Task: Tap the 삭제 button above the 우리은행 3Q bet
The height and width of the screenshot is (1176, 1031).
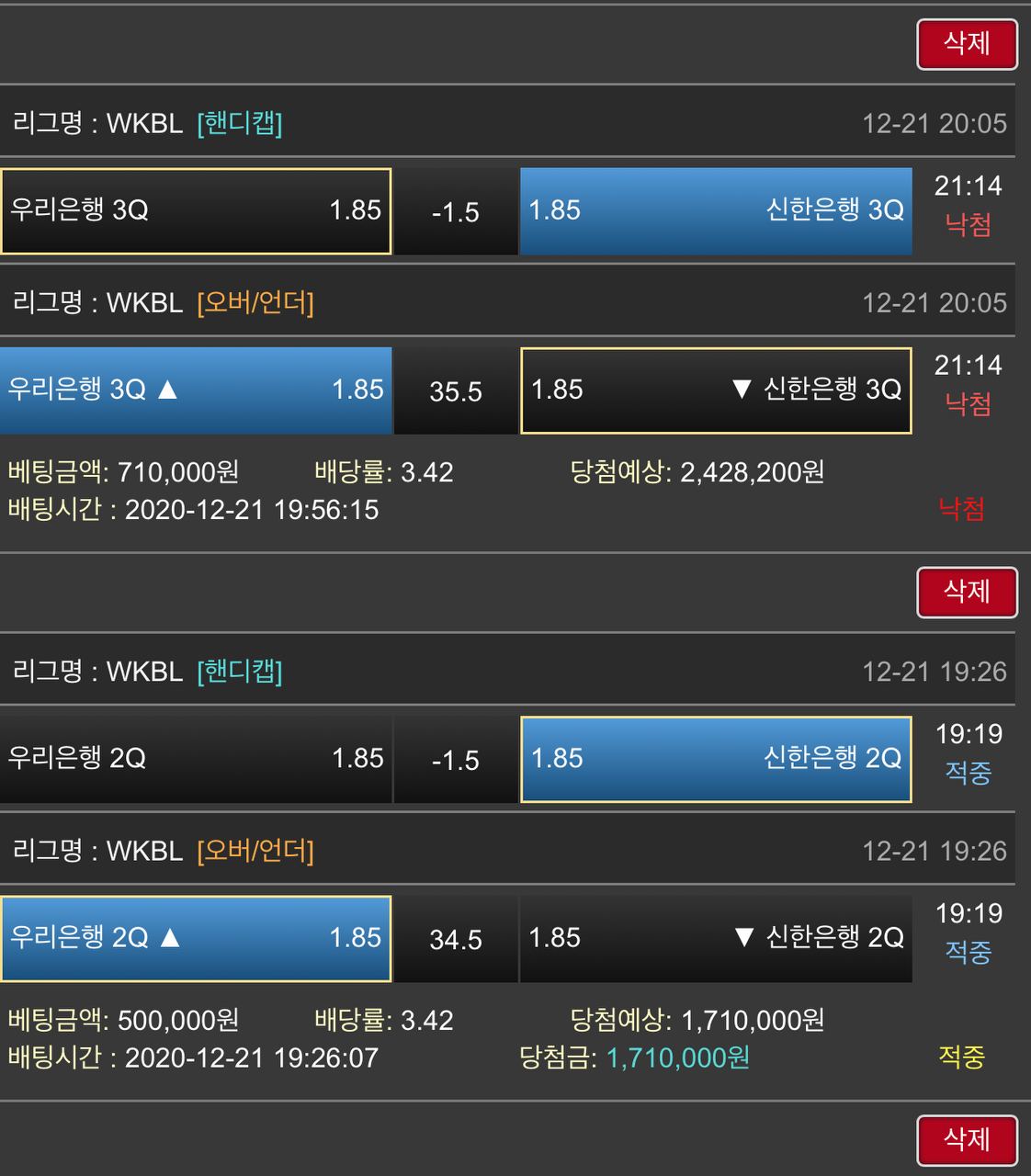Action: [967, 43]
